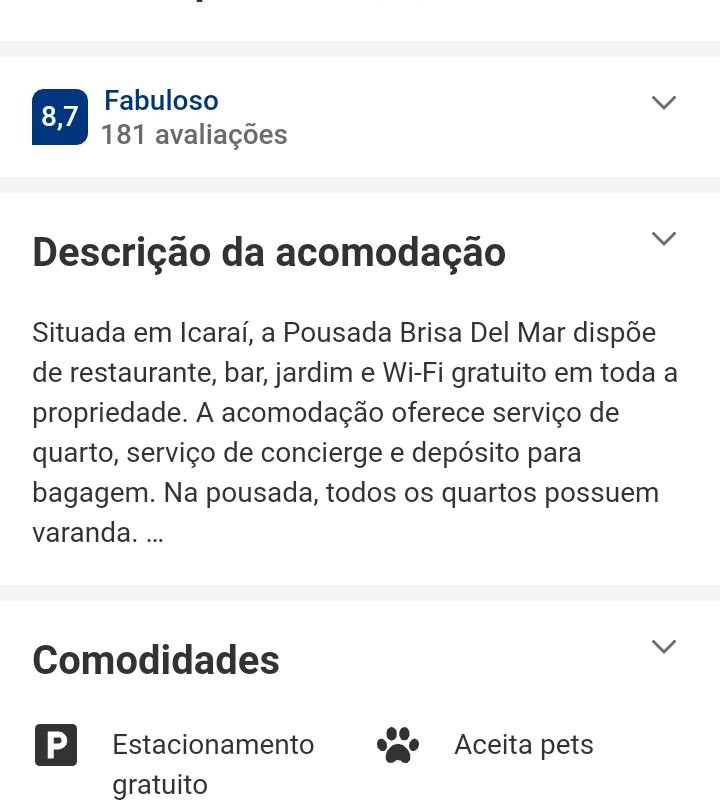Click the Comodidades section title
Viewport: 720px width, 808px height.
tap(156, 660)
